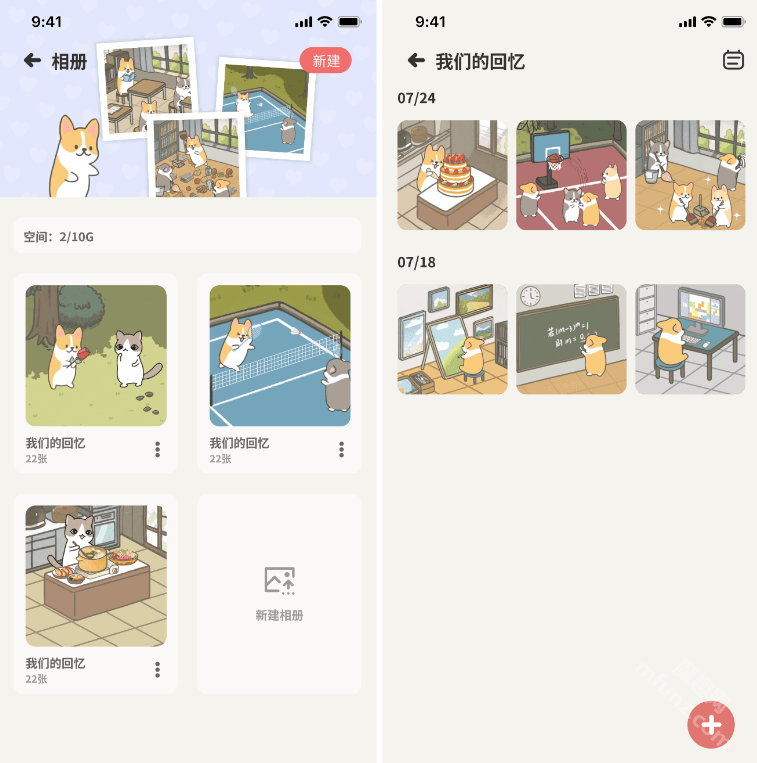View the birthday cake photo from 07/24
Image resolution: width=757 pixels, height=763 pixels.
452,175
